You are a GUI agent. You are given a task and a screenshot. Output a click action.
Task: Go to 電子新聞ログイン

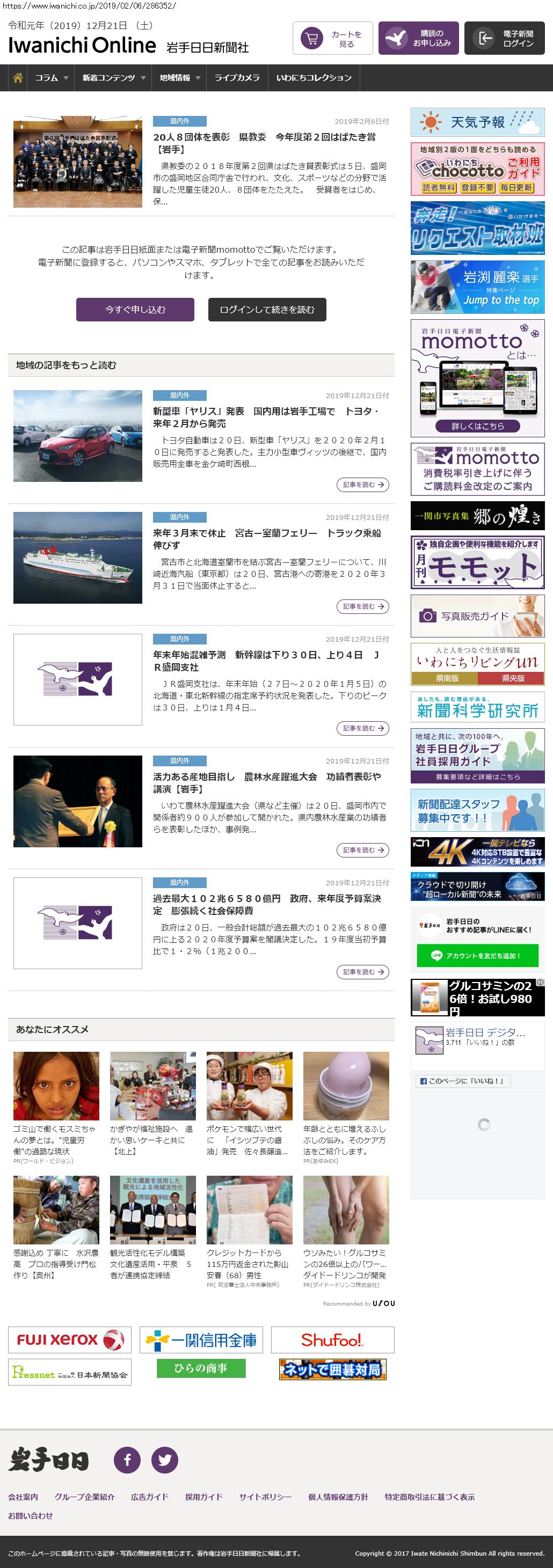pos(504,38)
